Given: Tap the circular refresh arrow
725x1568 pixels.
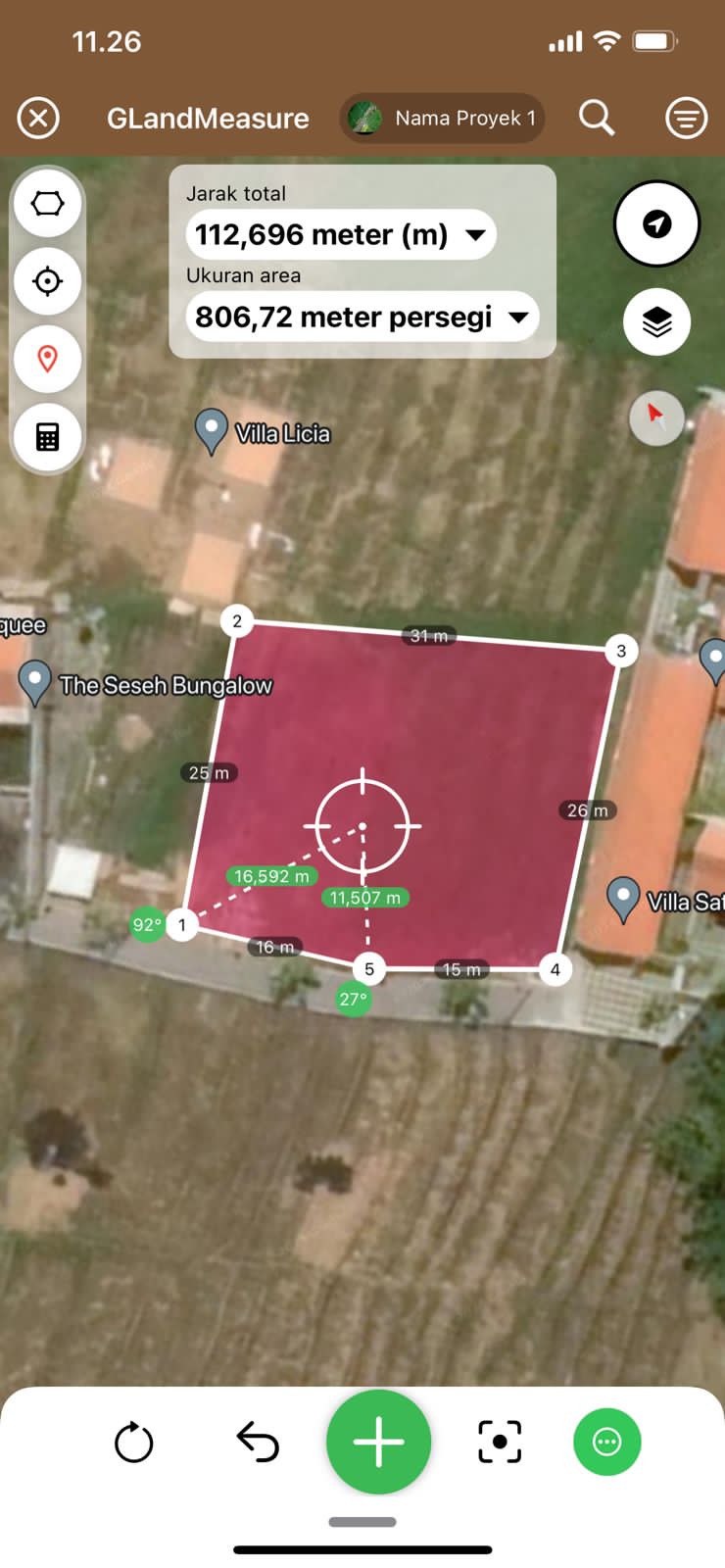Looking at the screenshot, I should pos(134,1443).
